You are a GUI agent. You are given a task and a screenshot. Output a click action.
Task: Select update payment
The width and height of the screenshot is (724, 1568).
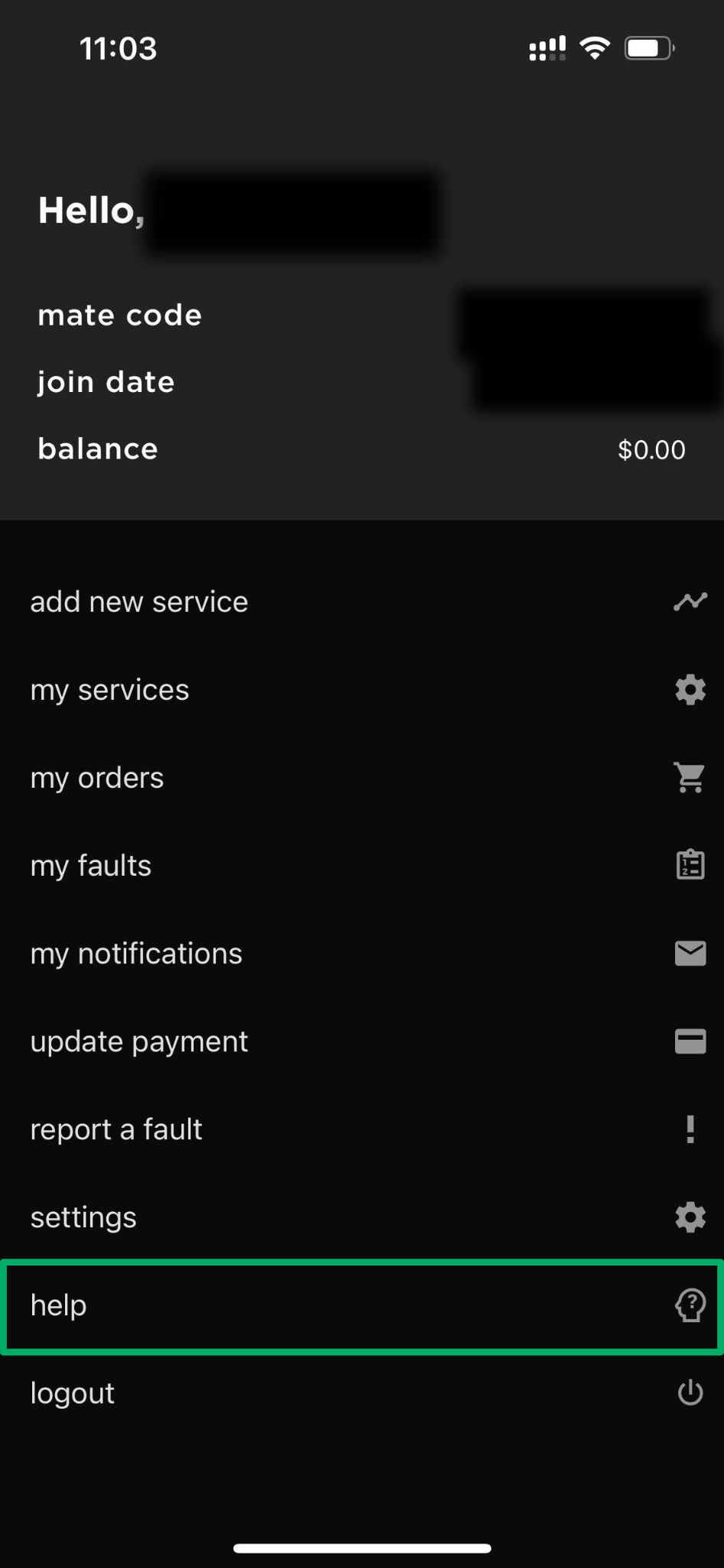pos(362,1042)
